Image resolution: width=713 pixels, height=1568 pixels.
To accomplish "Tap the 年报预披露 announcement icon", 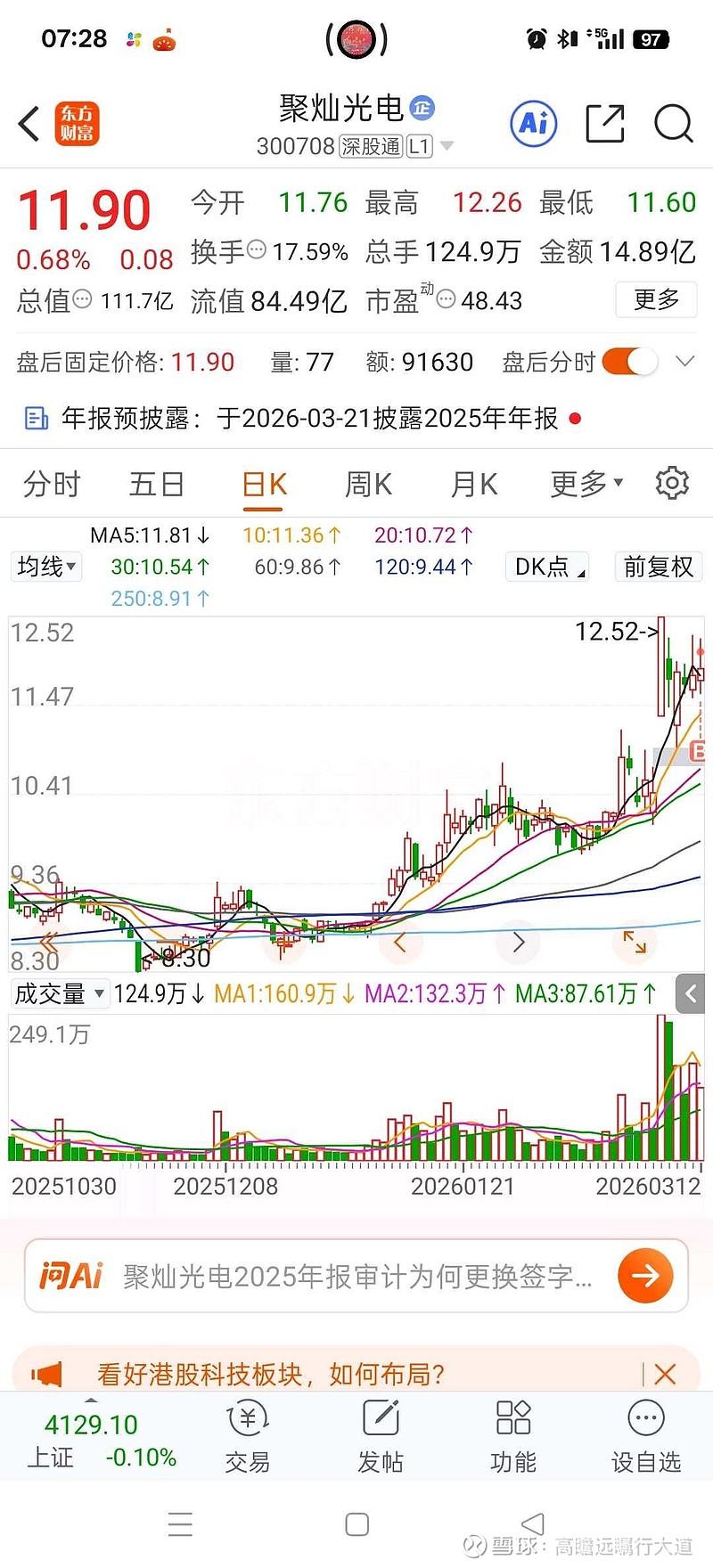I will (x=36, y=417).
